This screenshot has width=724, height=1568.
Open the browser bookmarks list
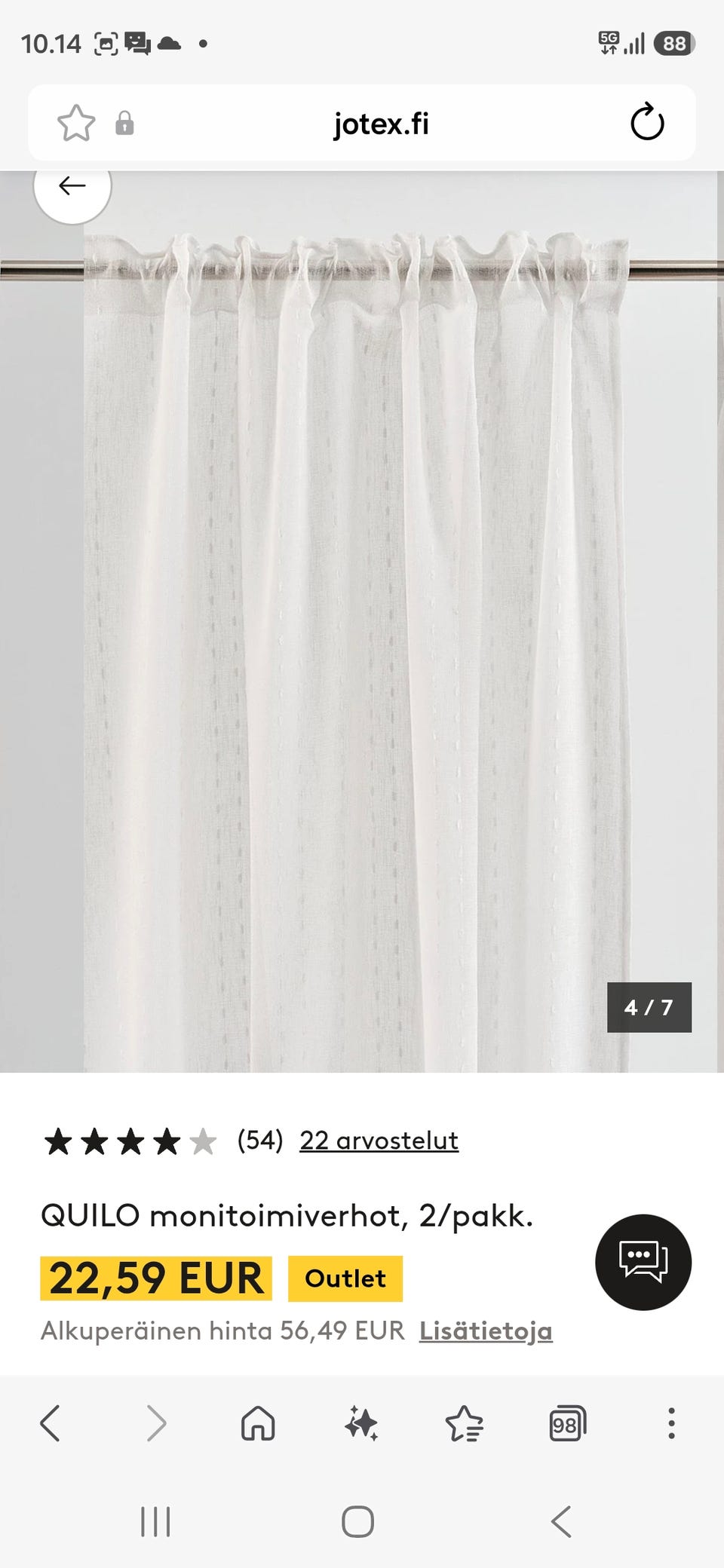click(465, 1423)
